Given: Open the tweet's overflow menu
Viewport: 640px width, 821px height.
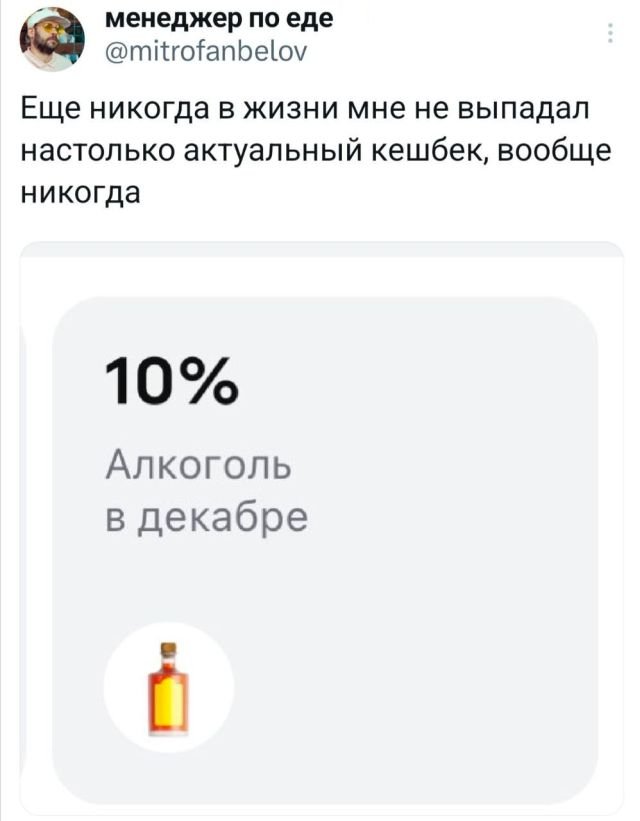Looking at the screenshot, I should (610, 36).
